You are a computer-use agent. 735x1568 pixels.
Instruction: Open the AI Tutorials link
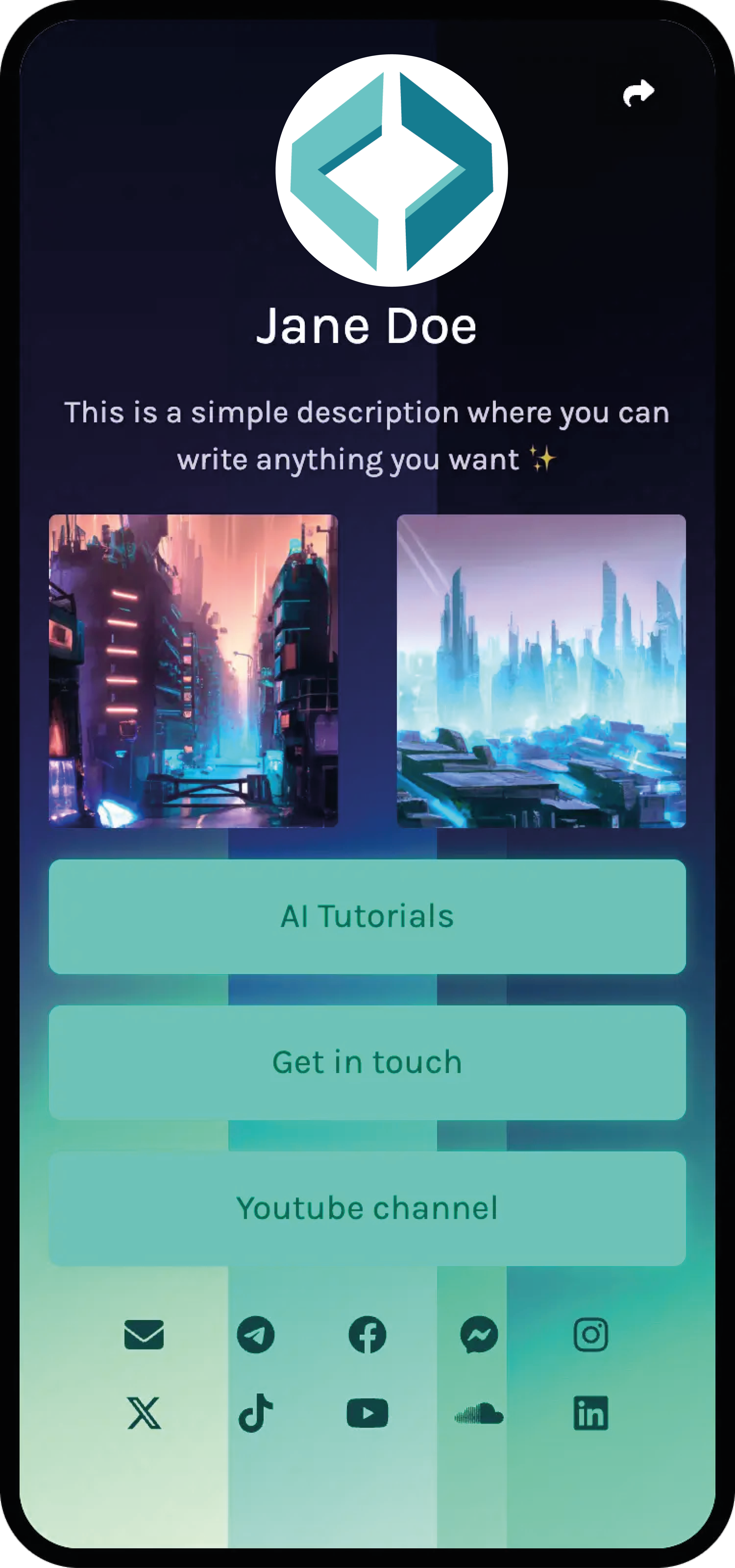[x=367, y=916]
